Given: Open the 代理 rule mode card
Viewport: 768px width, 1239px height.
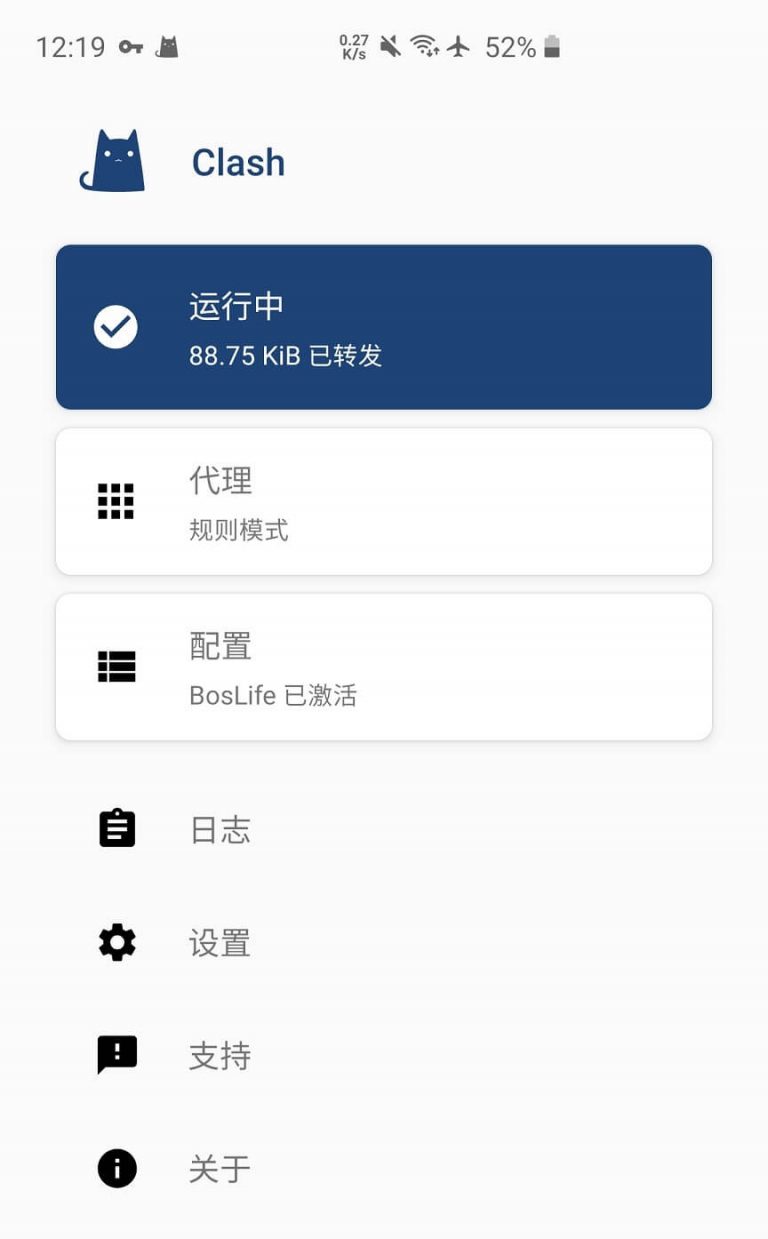Looking at the screenshot, I should 384,501.
